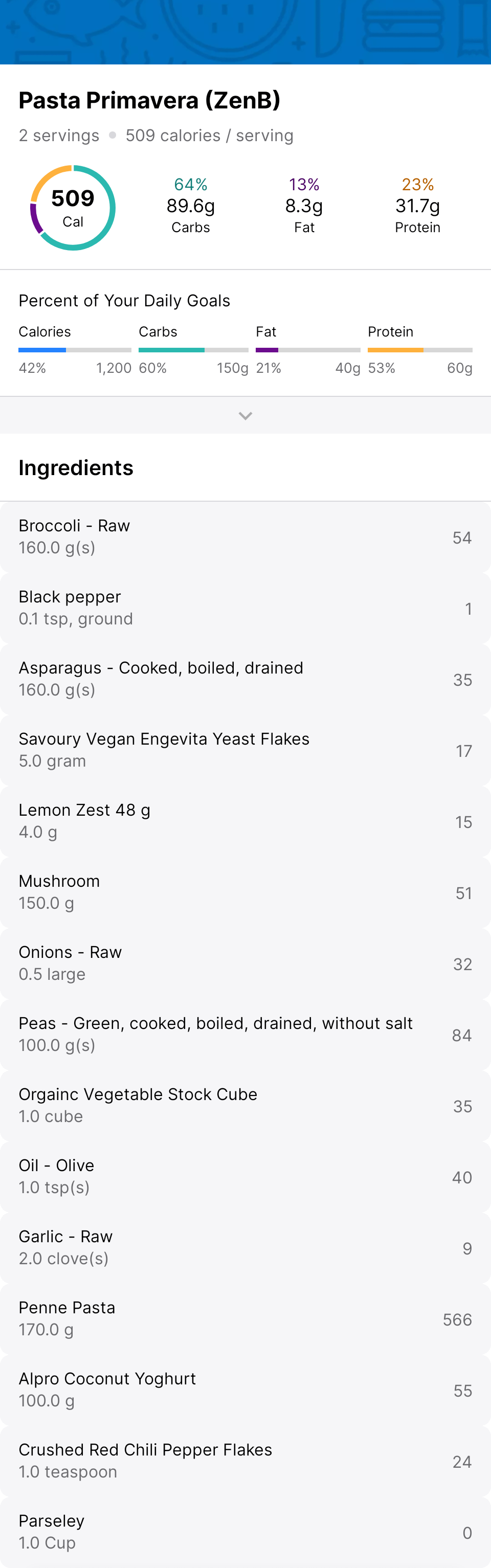Screen dimensions: 491x1568
Task: Expand the daily goals nutrition details chevron
Action: 245,416
